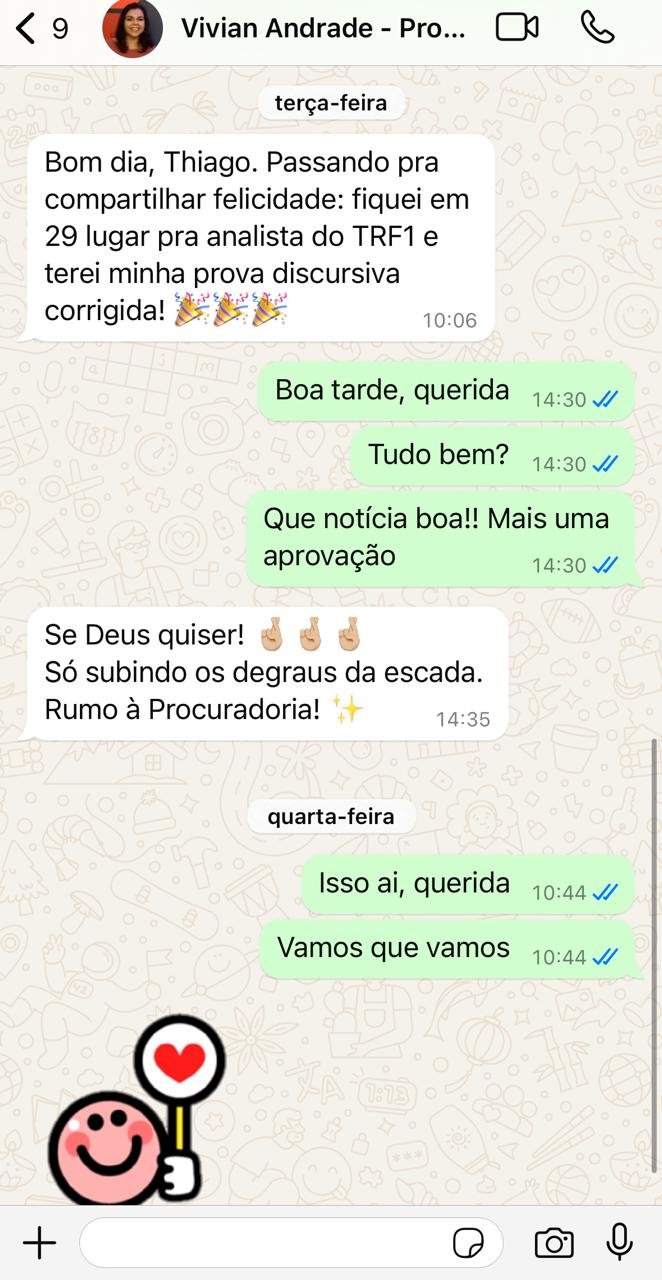
Task: Open Vivian Andrade's profile photo
Action: 132,29
